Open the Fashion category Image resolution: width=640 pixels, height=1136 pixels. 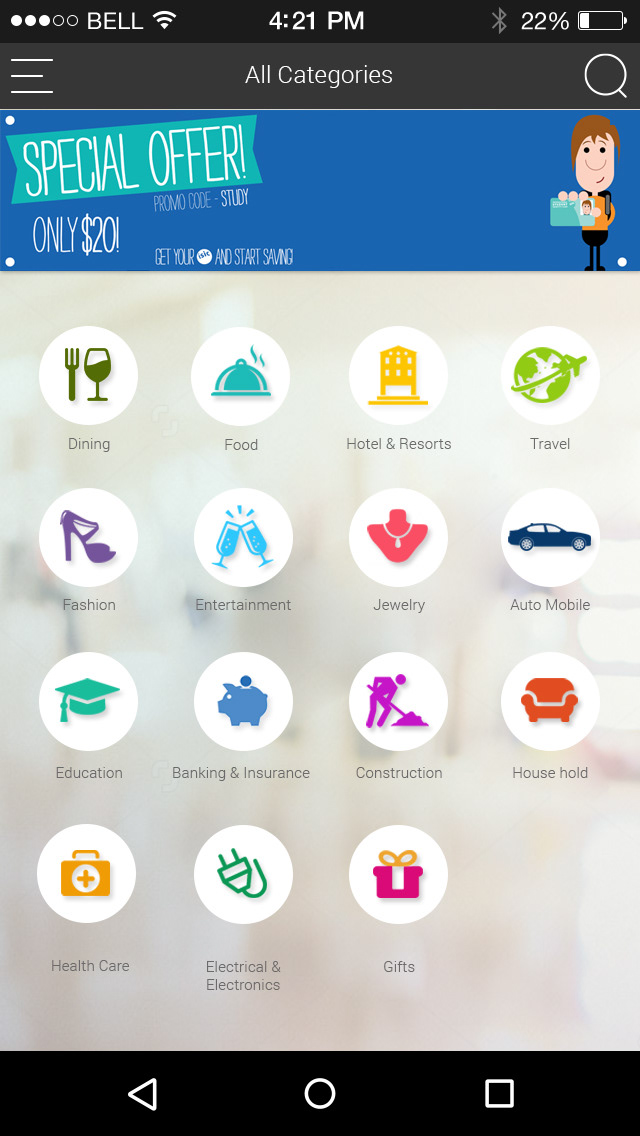point(88,538)
